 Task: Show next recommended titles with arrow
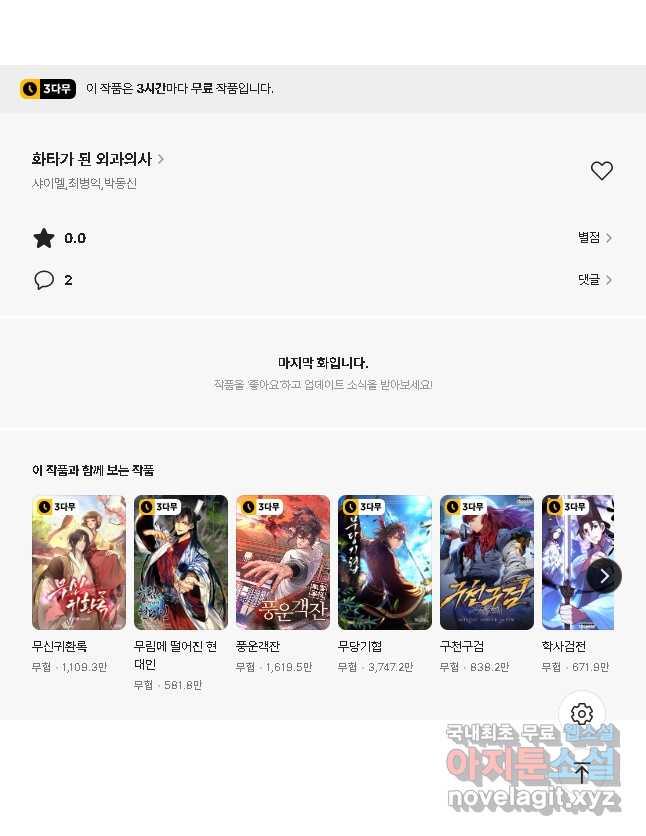604,576
